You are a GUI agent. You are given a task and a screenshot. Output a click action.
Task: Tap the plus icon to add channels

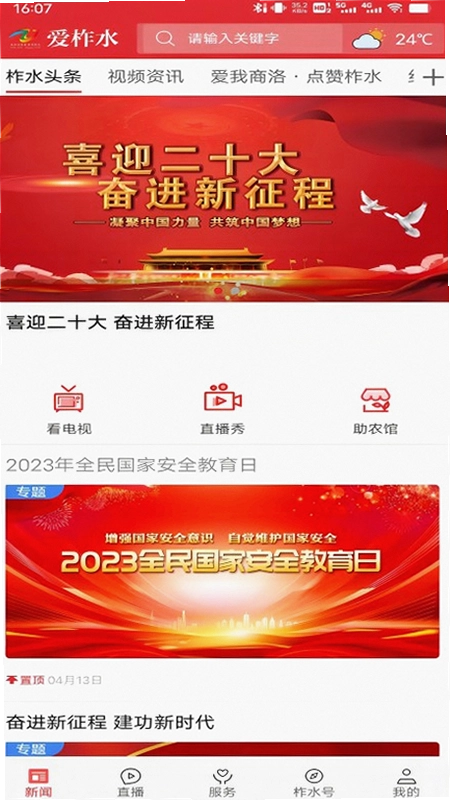tap(433, 78)
